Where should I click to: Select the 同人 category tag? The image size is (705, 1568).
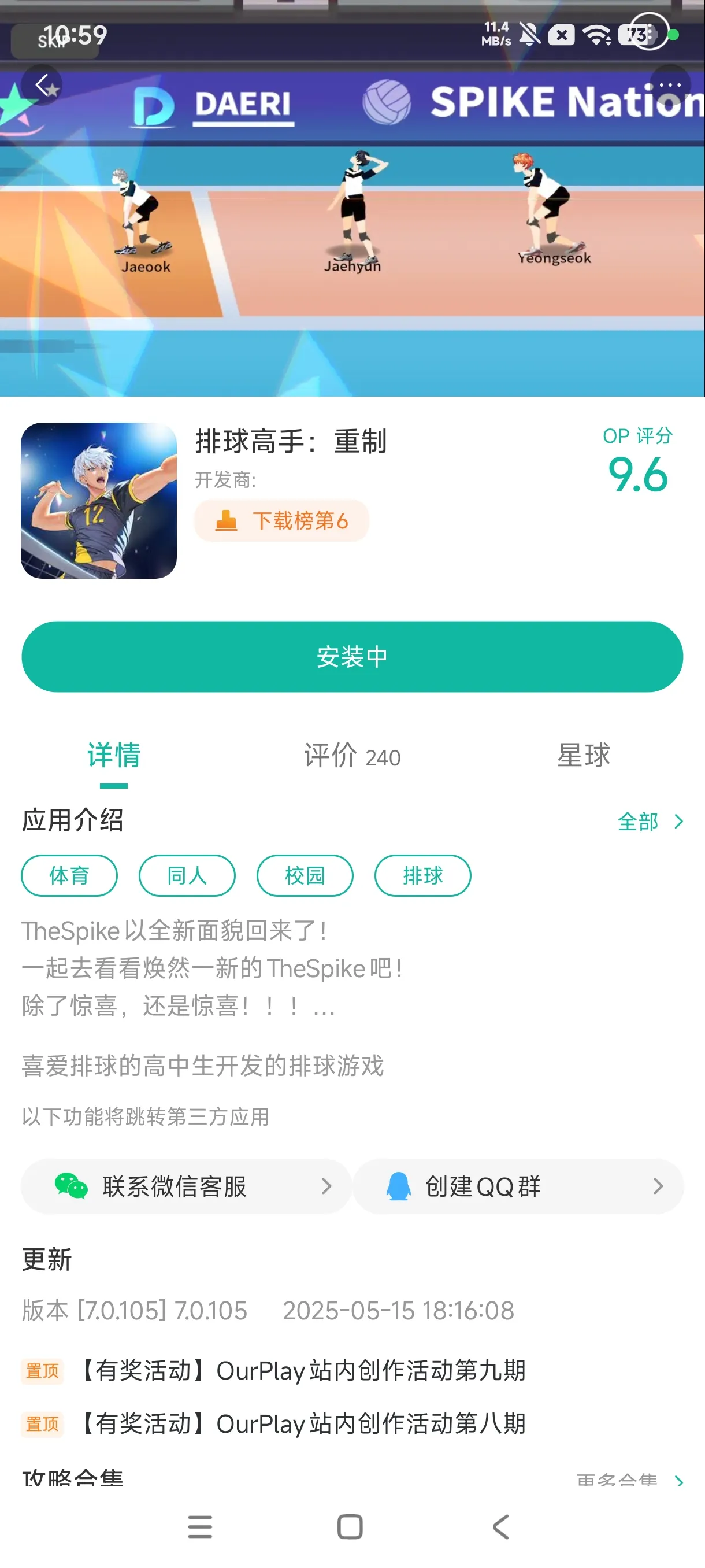[x=186, y=875]
